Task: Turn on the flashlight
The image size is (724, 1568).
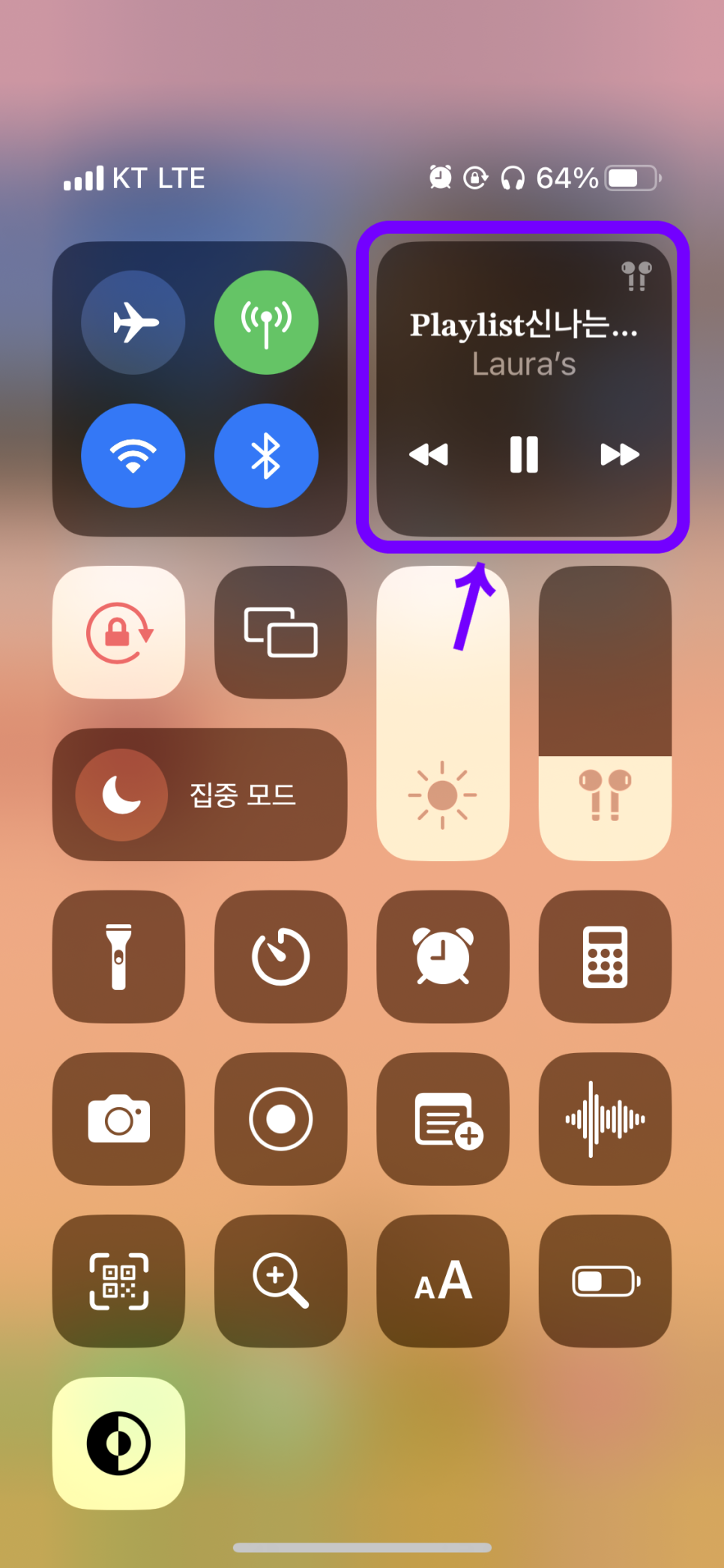Action: 119,956
